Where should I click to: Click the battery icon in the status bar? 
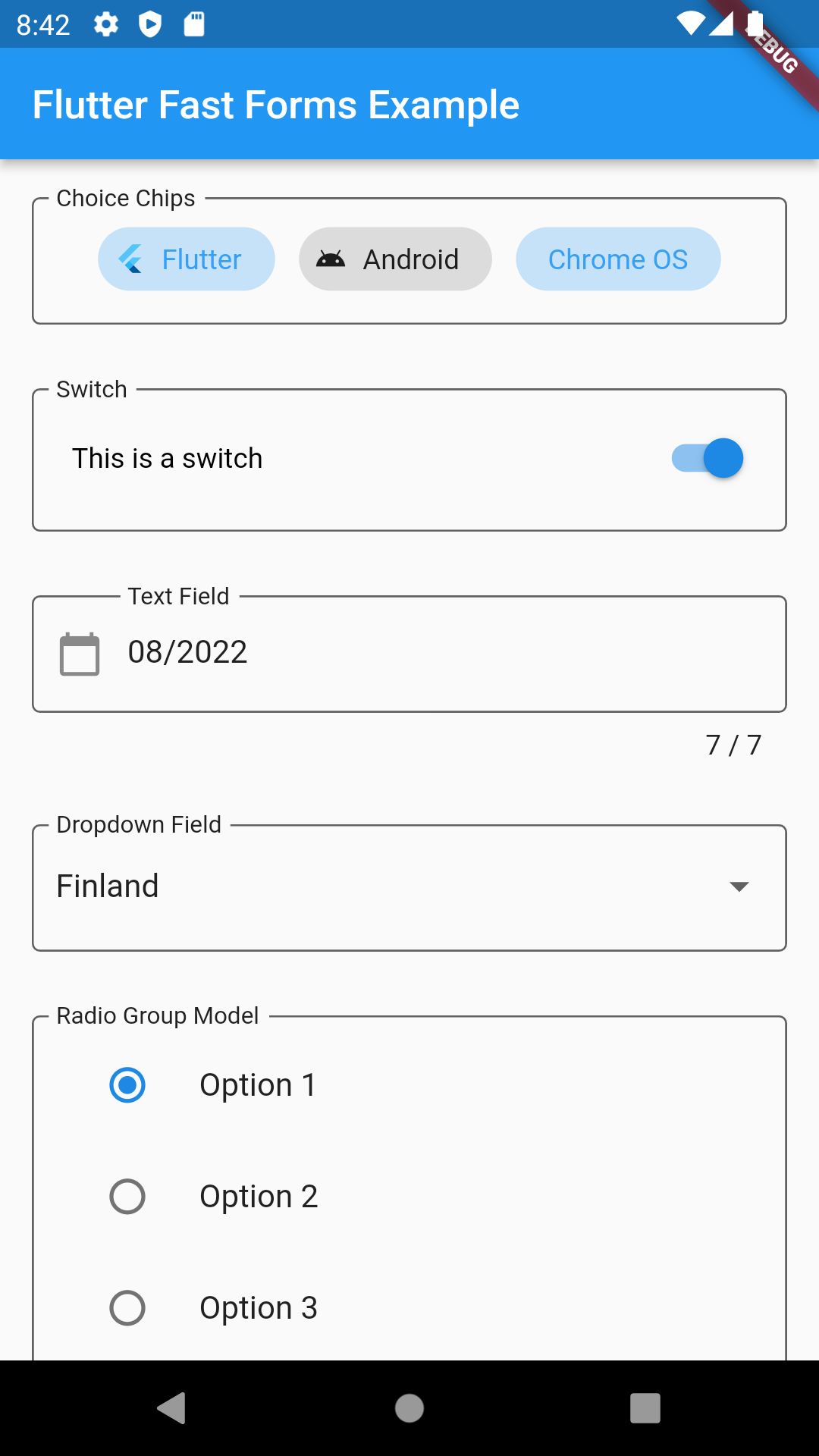pos(757,24)
